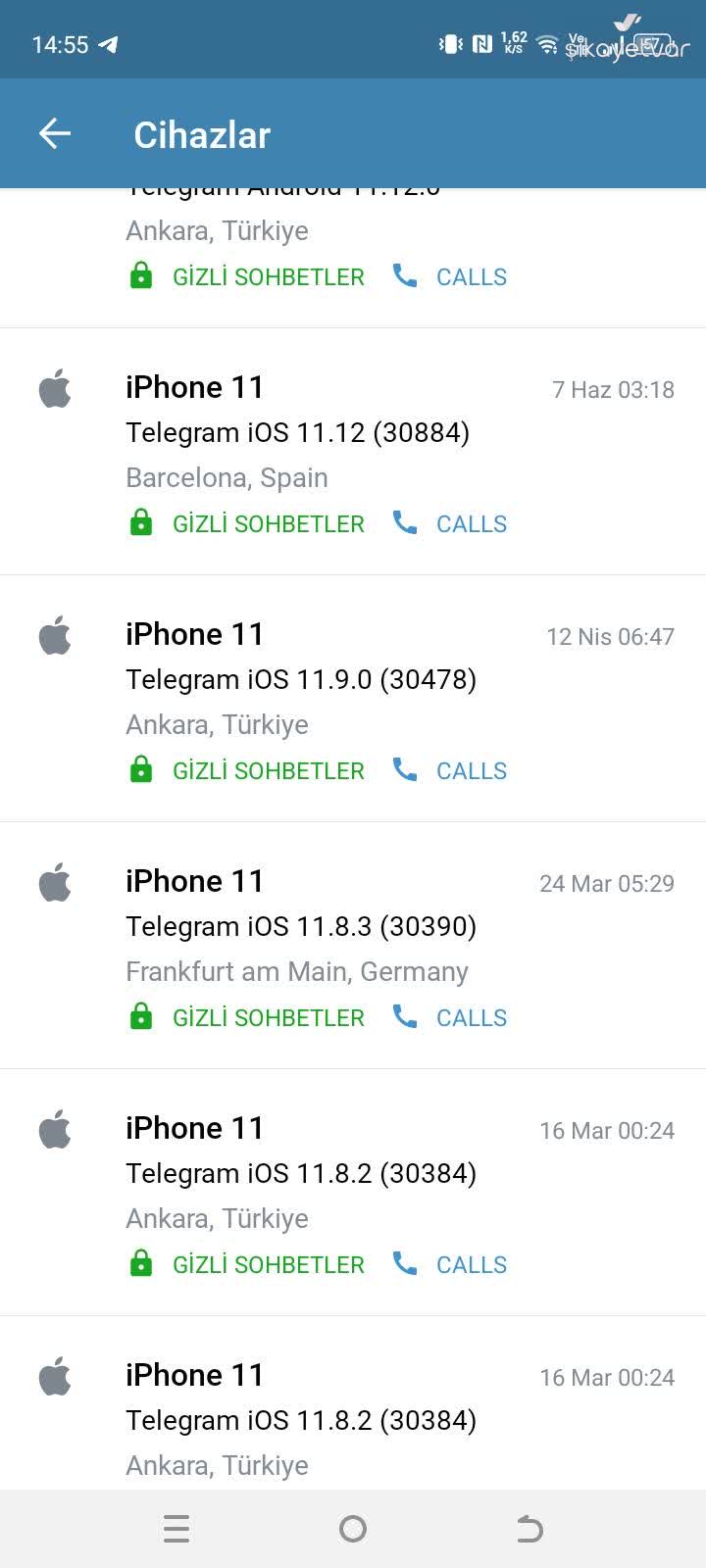Go back from the Cihazlar screen
The image size is (706, 1568).
[x=55, y=134]
